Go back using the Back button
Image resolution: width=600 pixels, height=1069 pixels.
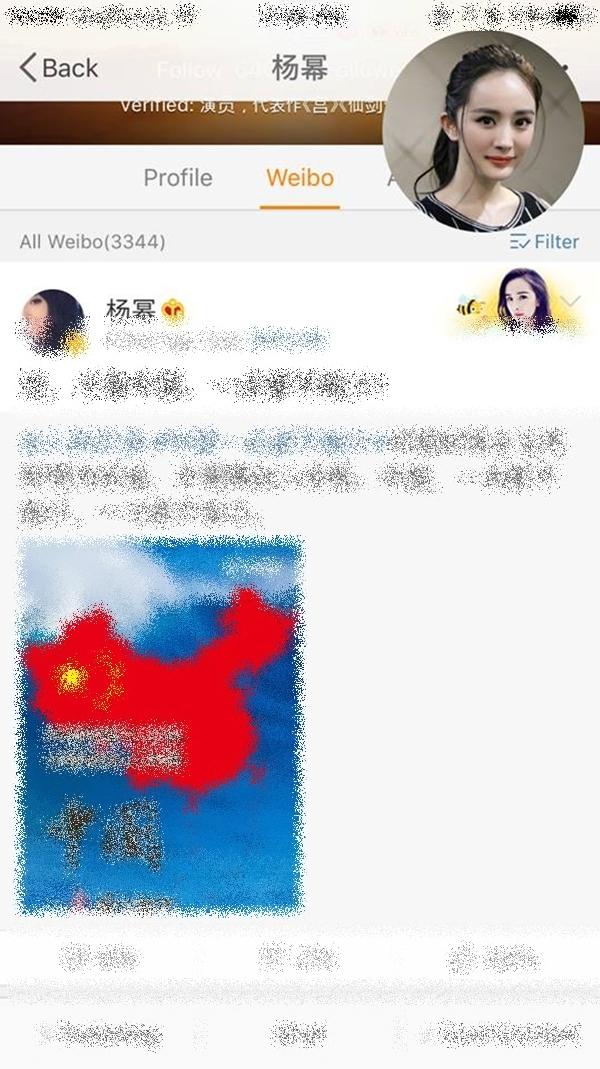pyautogui.click(x=59, y=68)
